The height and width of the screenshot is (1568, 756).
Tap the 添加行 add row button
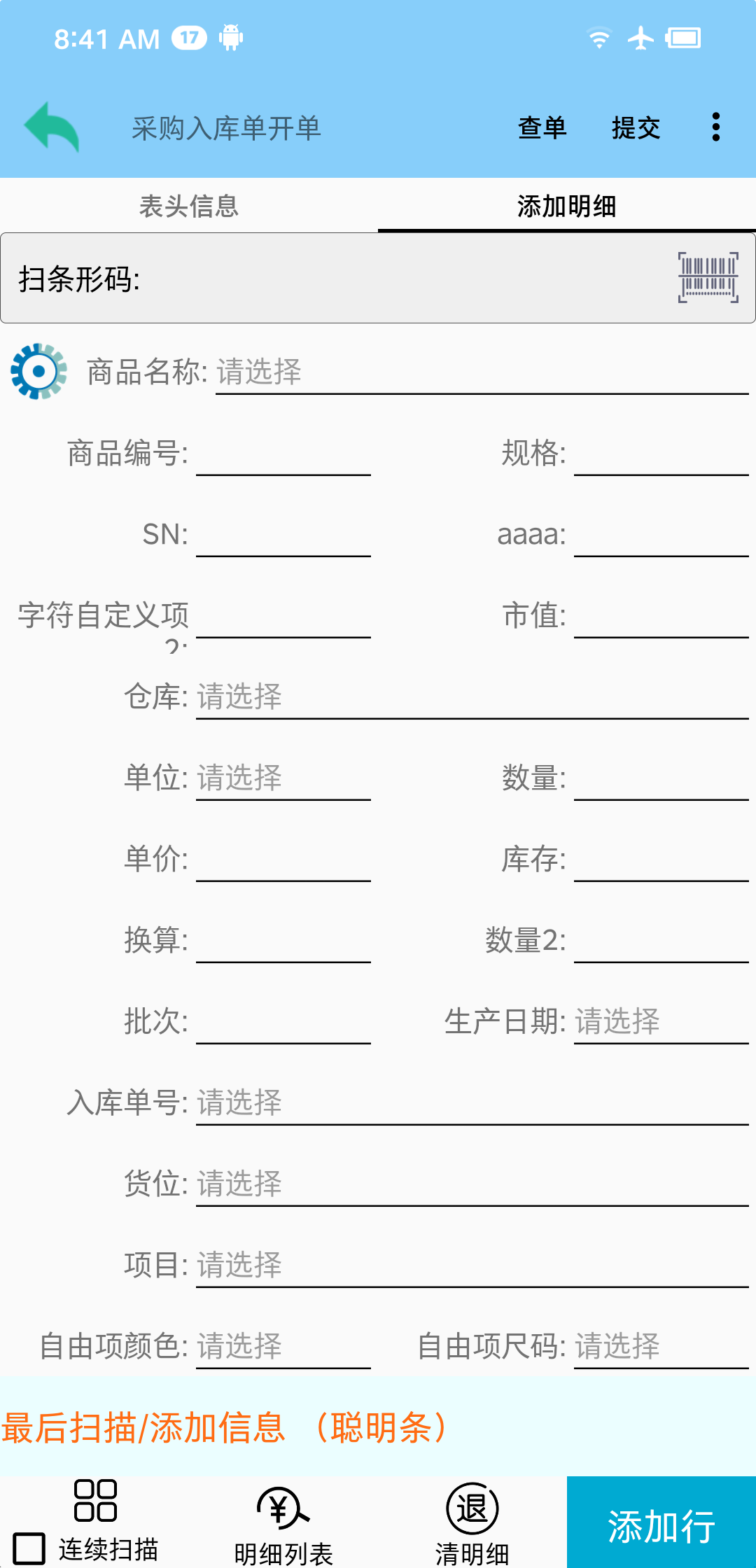coord(661,1525)
